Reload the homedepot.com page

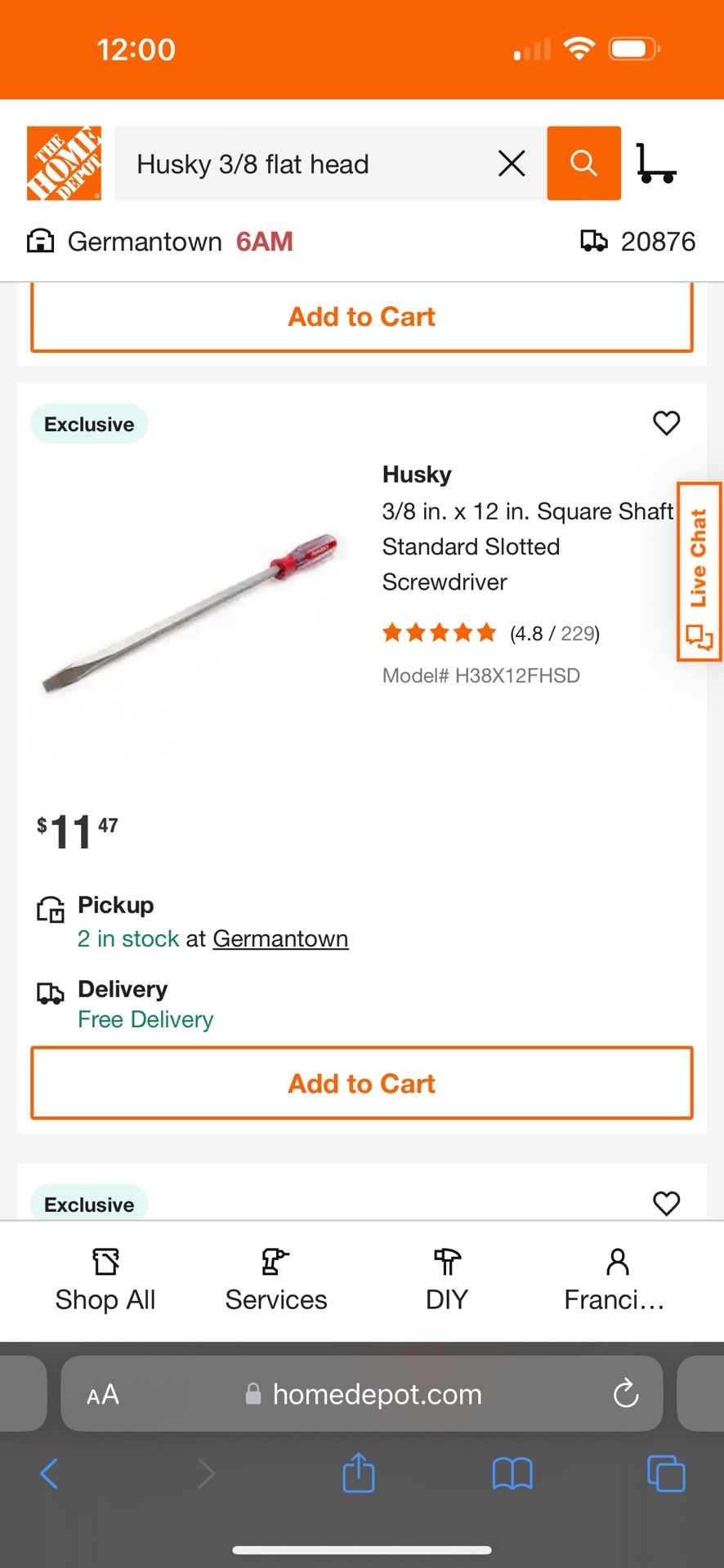625,1394
